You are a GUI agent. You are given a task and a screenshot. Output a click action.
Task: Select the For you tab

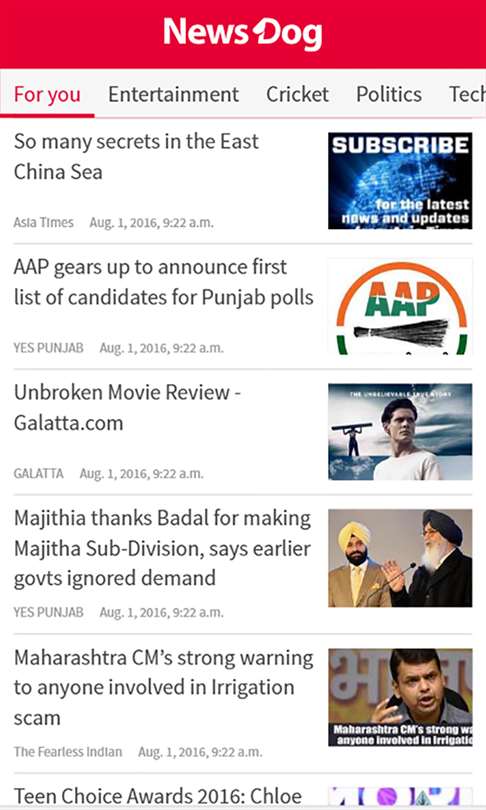coord(47,95)
